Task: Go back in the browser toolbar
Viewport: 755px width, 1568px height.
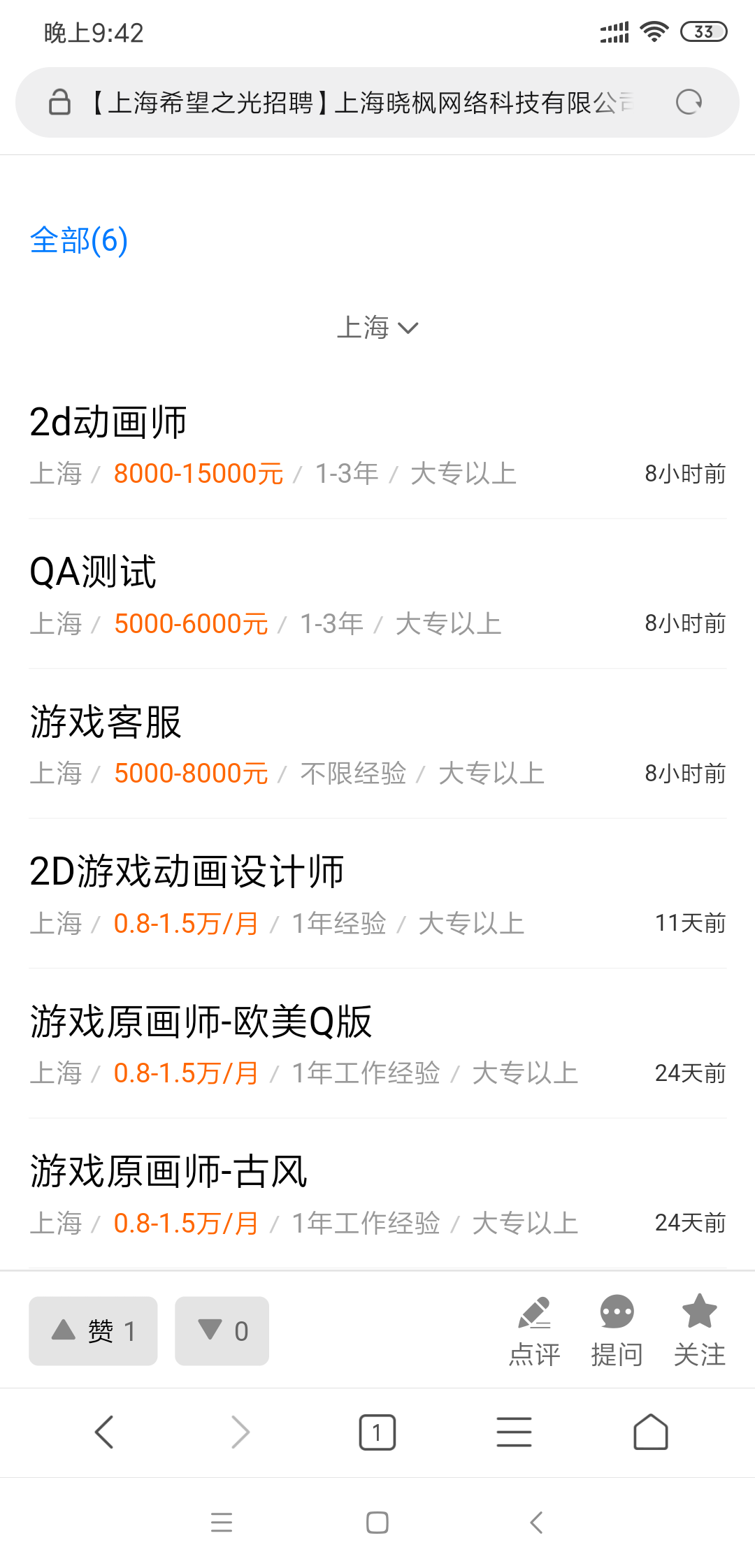Action: [104, 1432]
